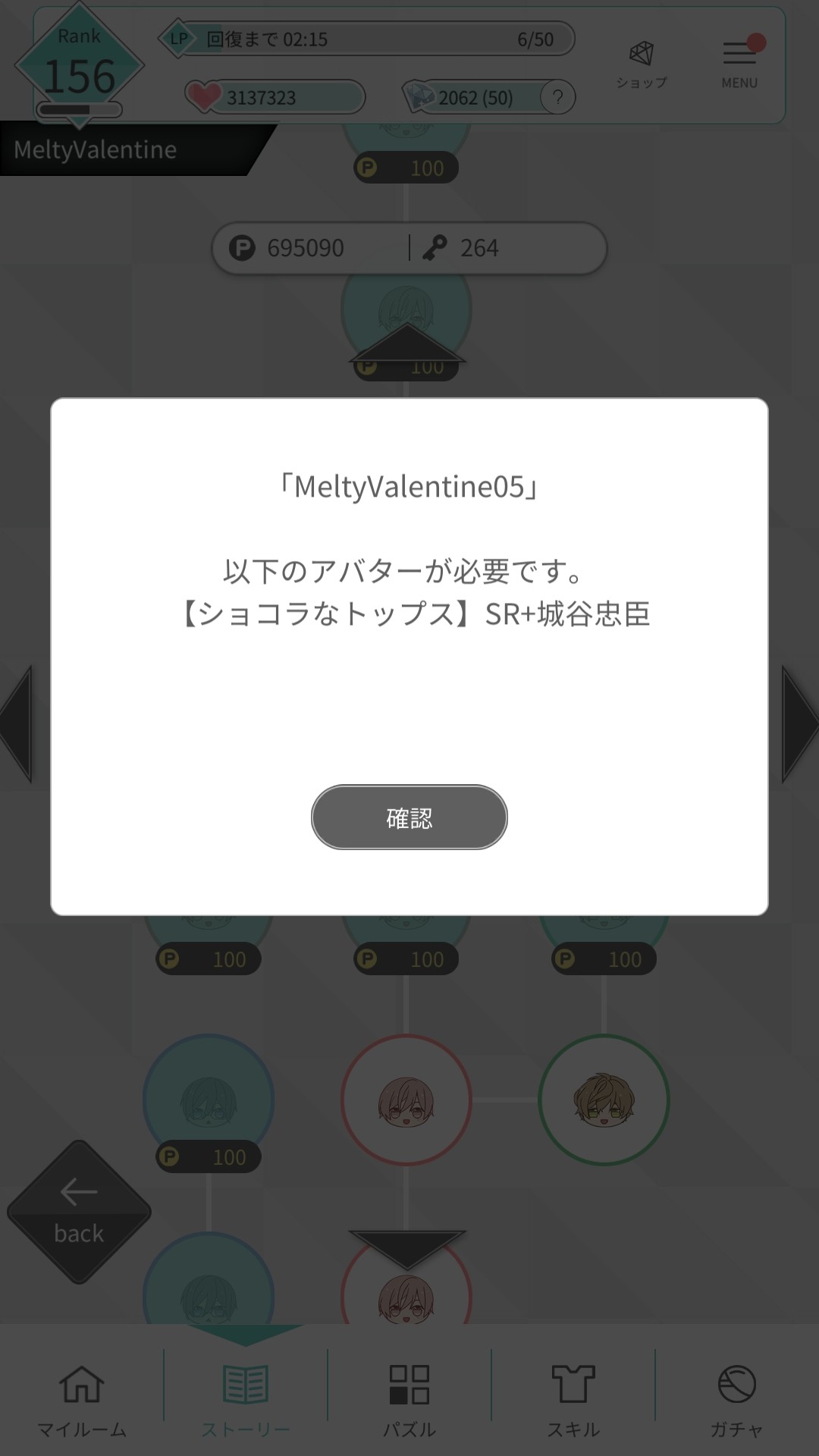This screenshot has height=1456, width=819.
Task: Switch to the パズル tab
Action: [409, 1399]
